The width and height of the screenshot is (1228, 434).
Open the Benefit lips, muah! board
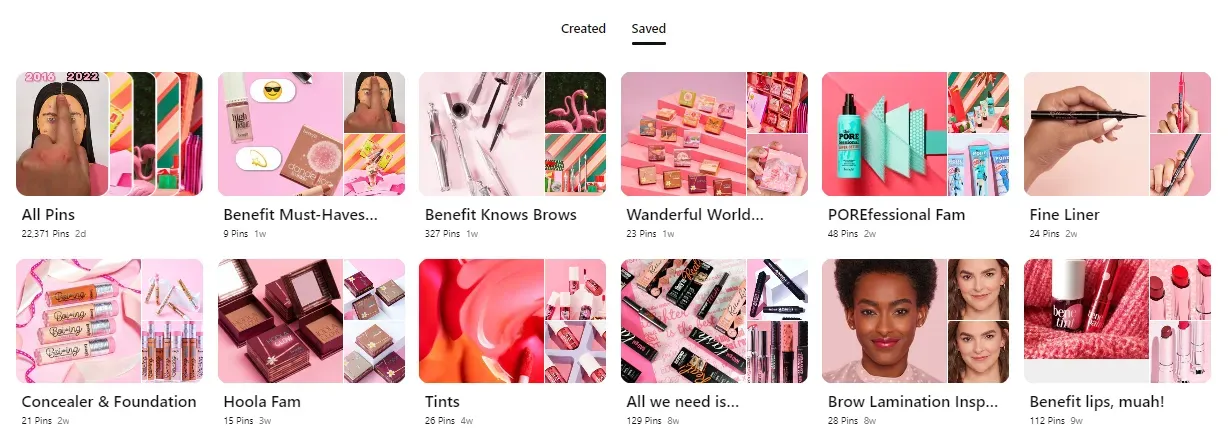pos(1117,321)
